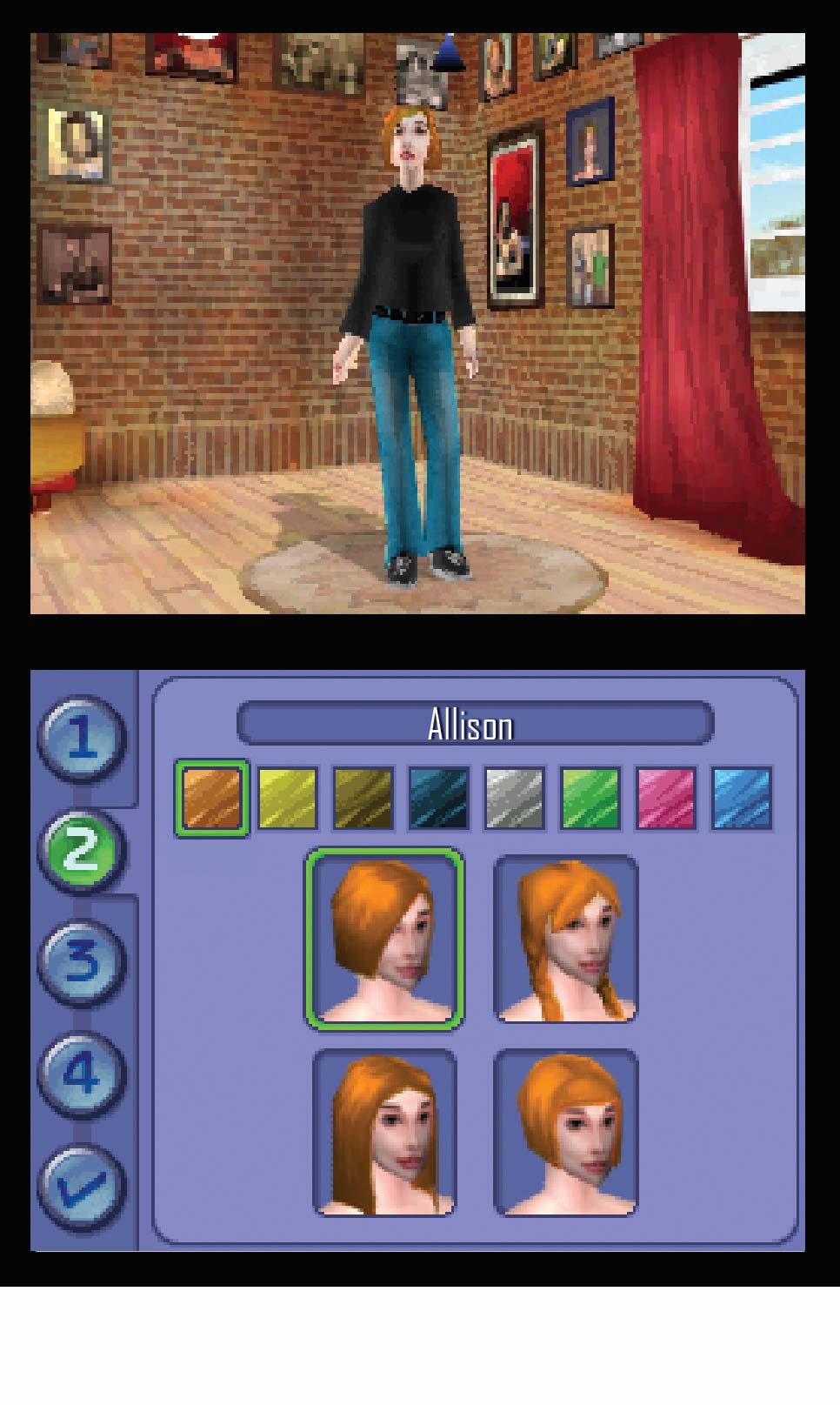This screenshot has width=840, height=1405.
Task: Apply the dark teal hair color
Action: coord(439,798)
